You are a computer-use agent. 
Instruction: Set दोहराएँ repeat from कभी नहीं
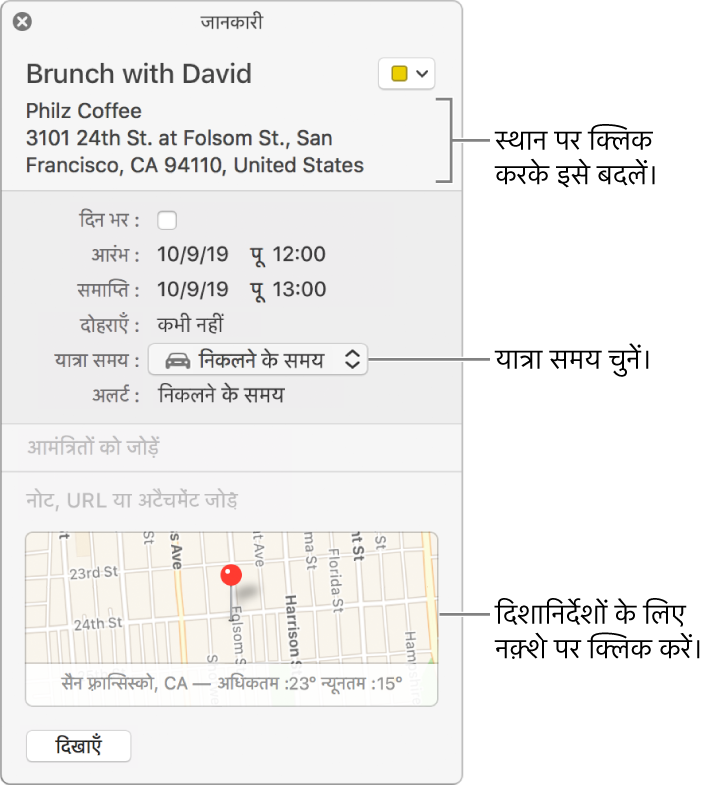point(190,325)
